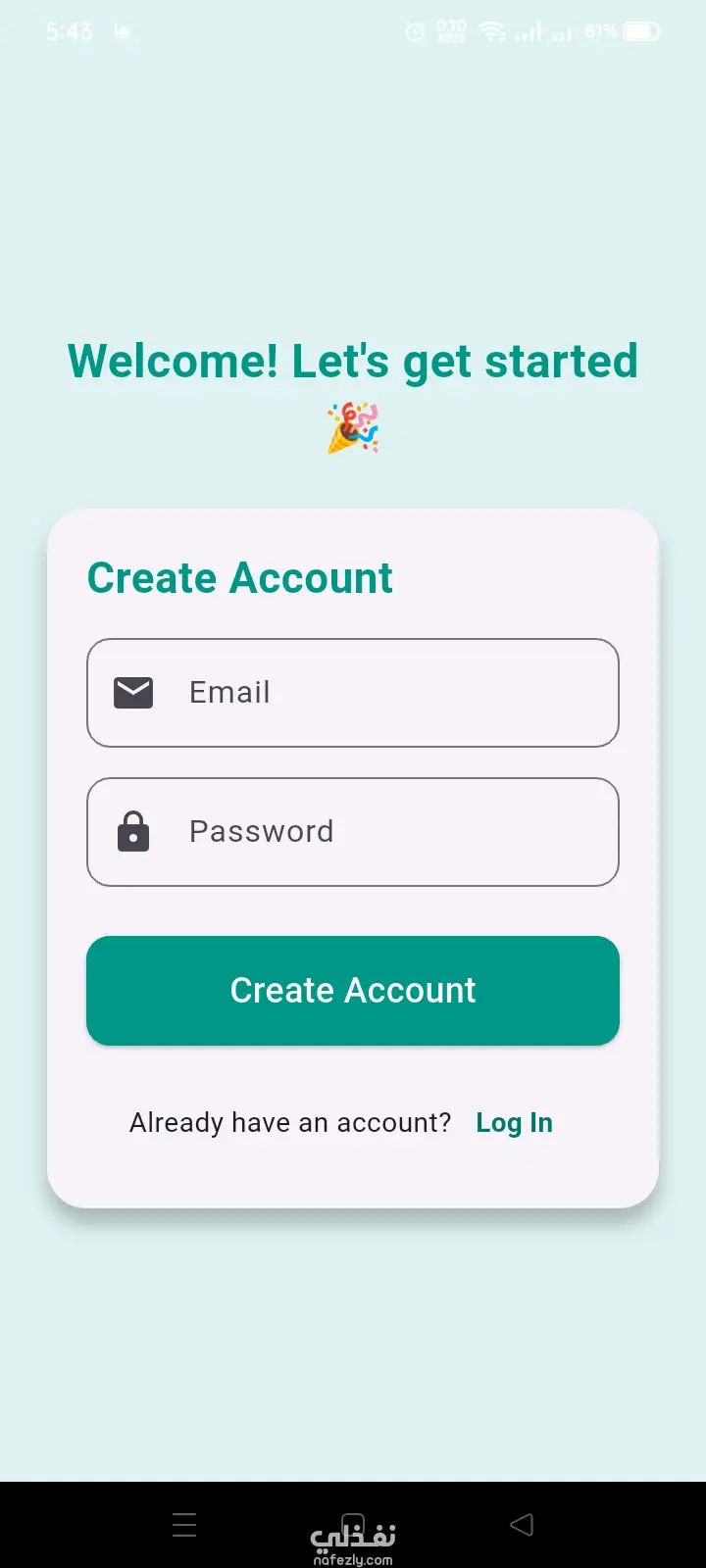Go back using system back button
706x1568 pixels.
[x=522, y=1524]
